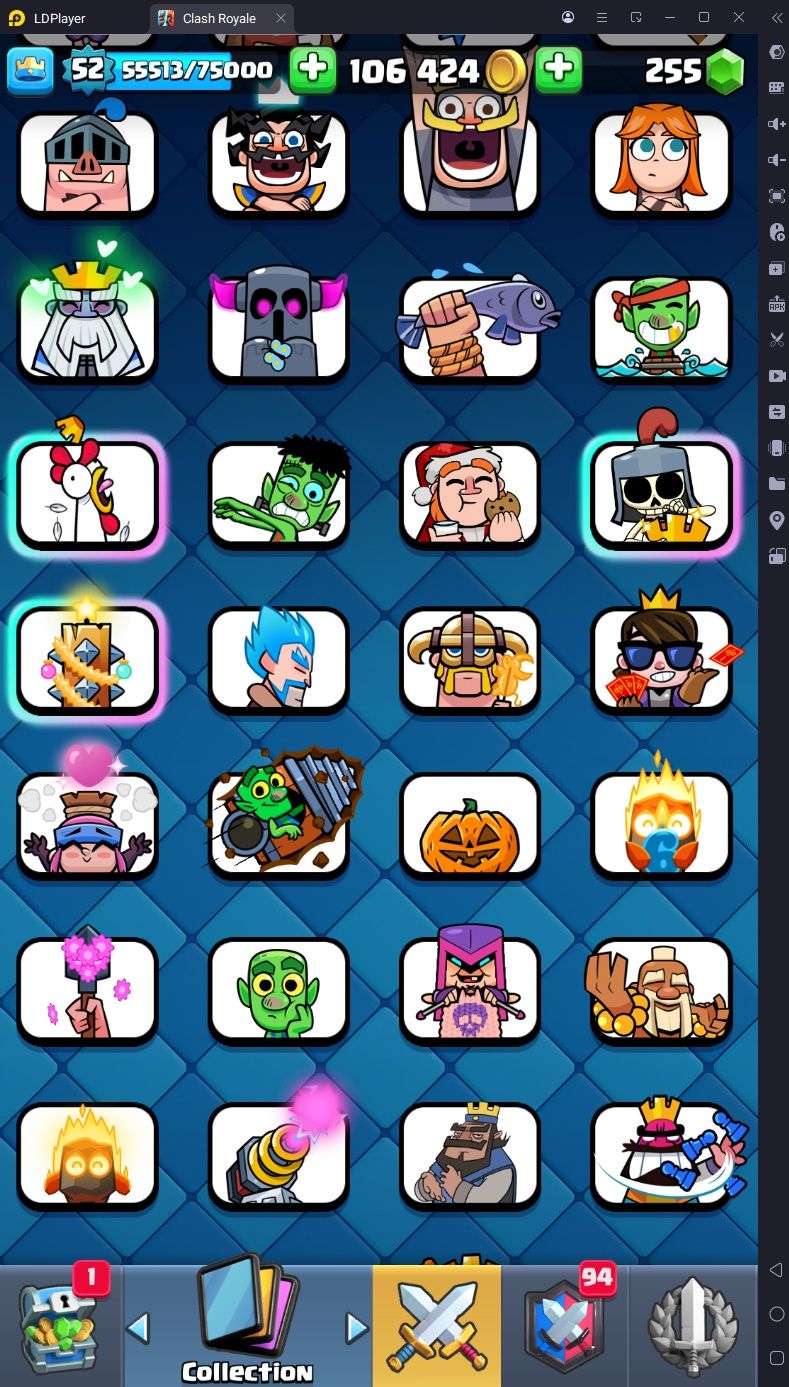Pick the thinking green goblin emote

click(279, 990)
